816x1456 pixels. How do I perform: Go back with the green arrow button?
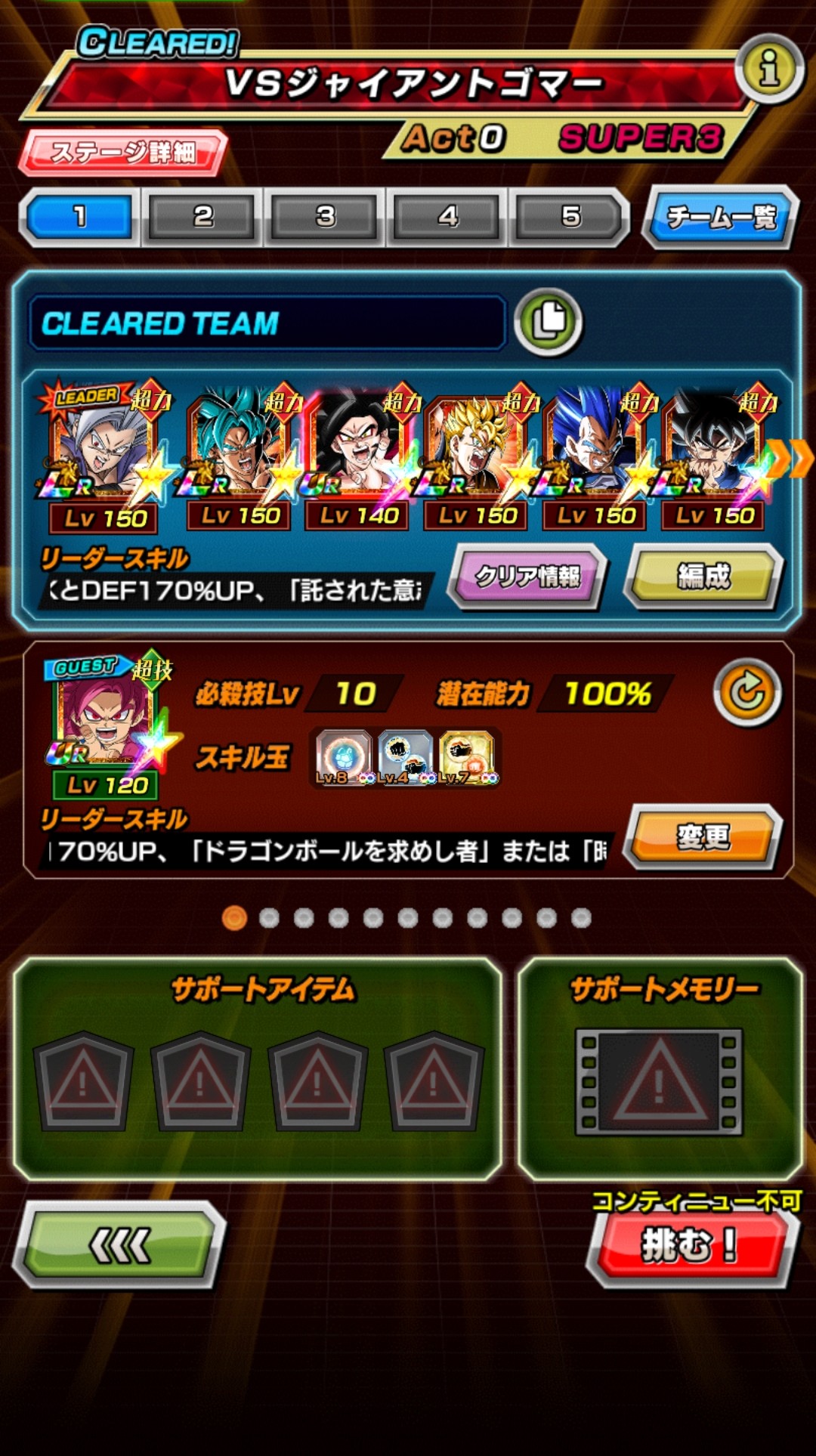click(x=119, y=1244)
